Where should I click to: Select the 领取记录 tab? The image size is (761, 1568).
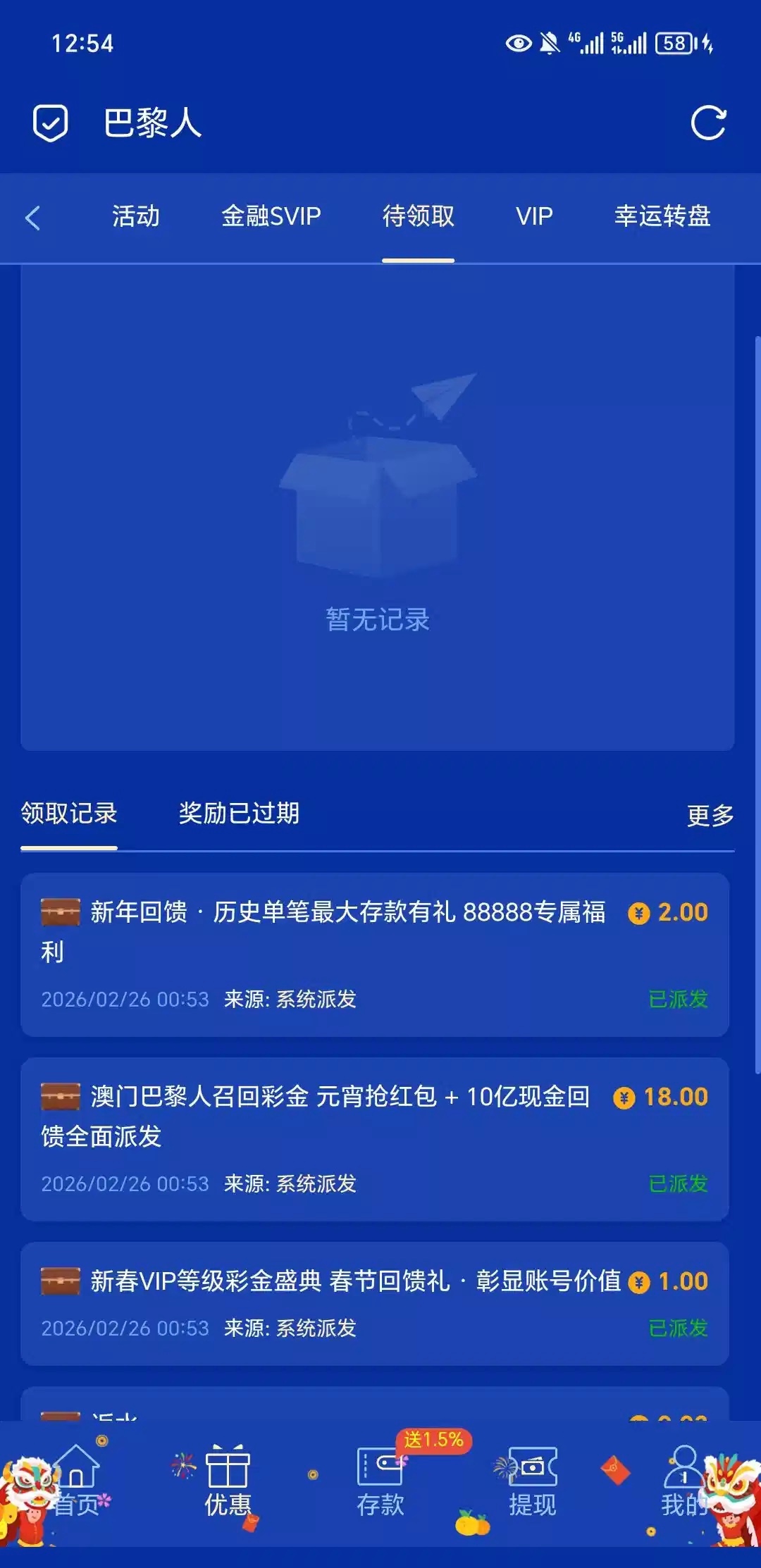click(x=69, y=814)
